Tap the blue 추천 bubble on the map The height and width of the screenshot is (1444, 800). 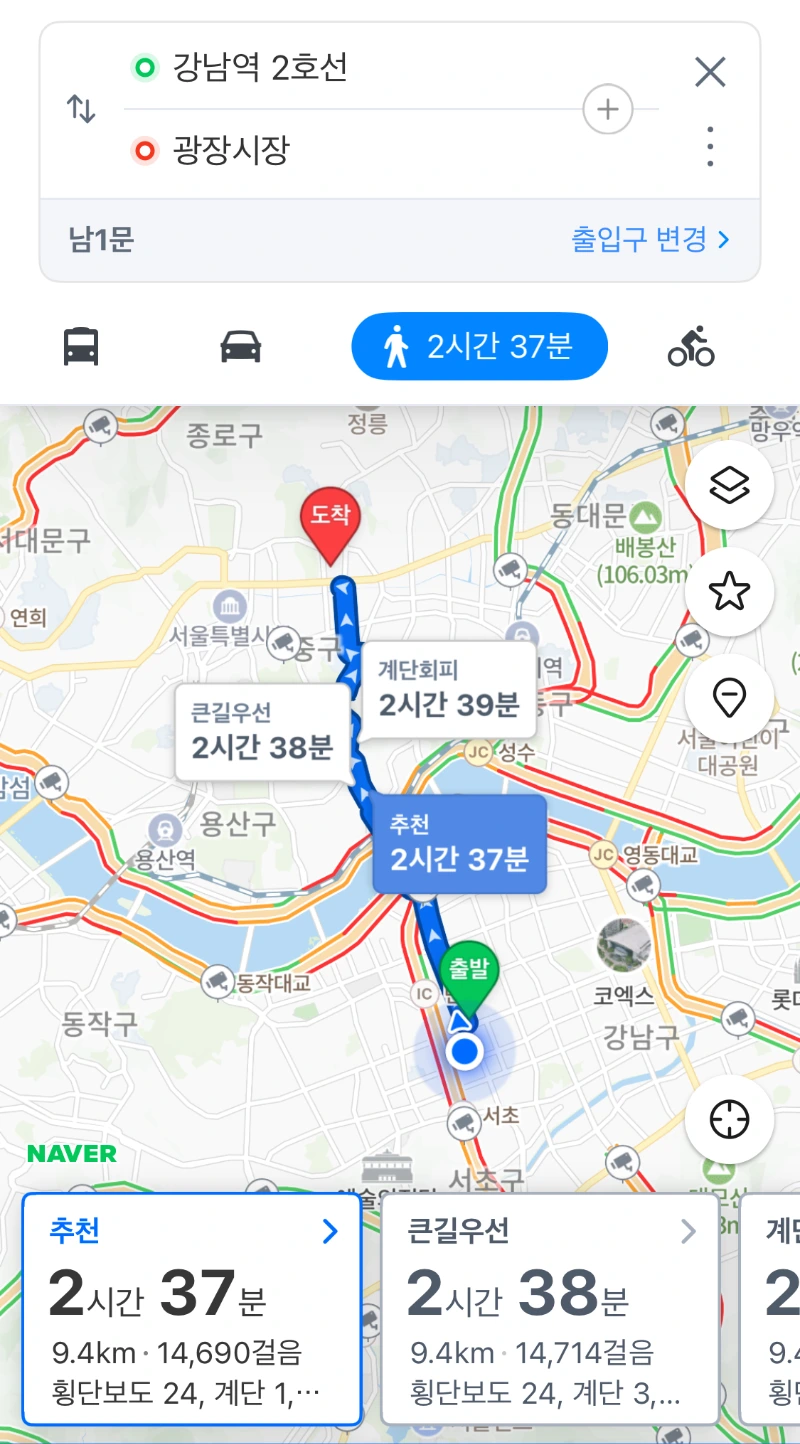coord(459,844)
